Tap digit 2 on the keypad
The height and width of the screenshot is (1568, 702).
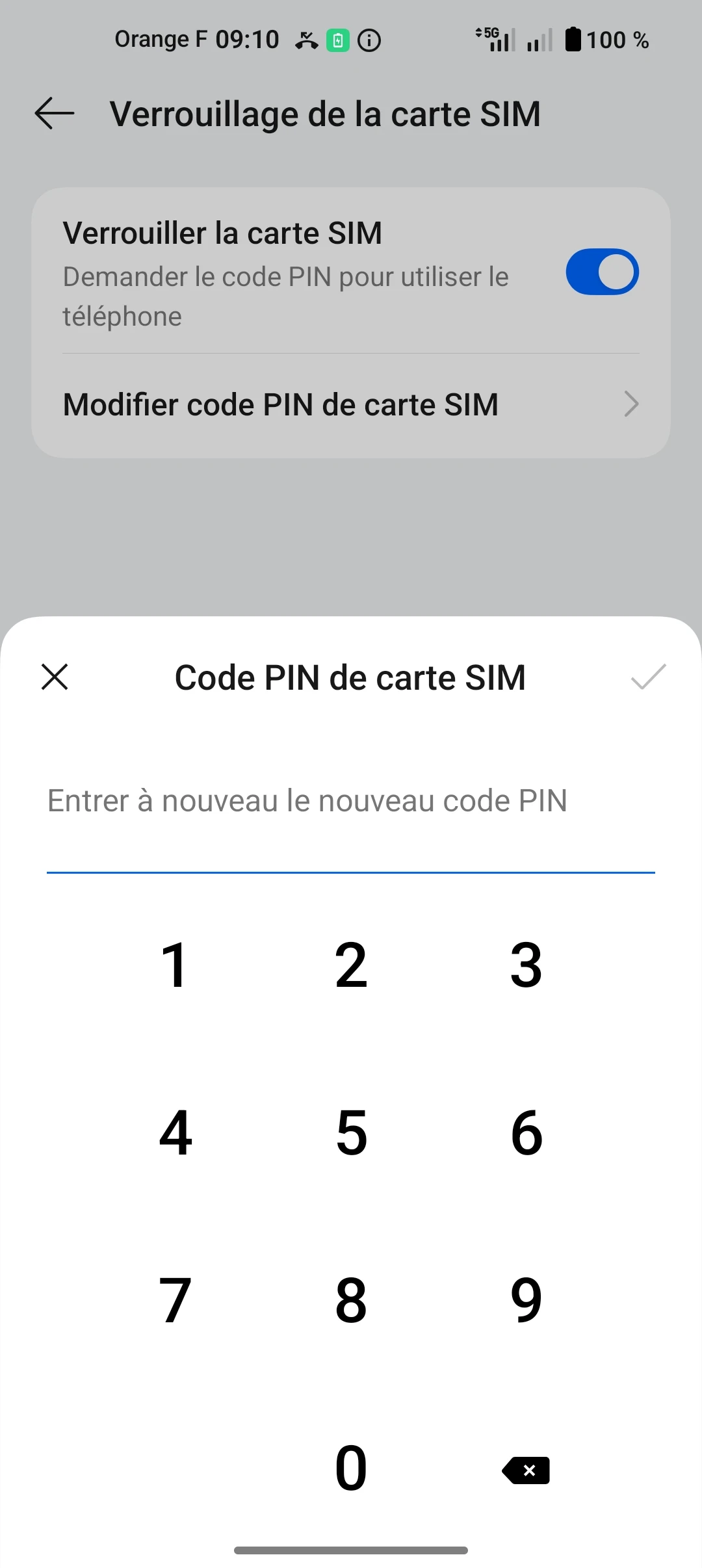(x=351, y=965)
